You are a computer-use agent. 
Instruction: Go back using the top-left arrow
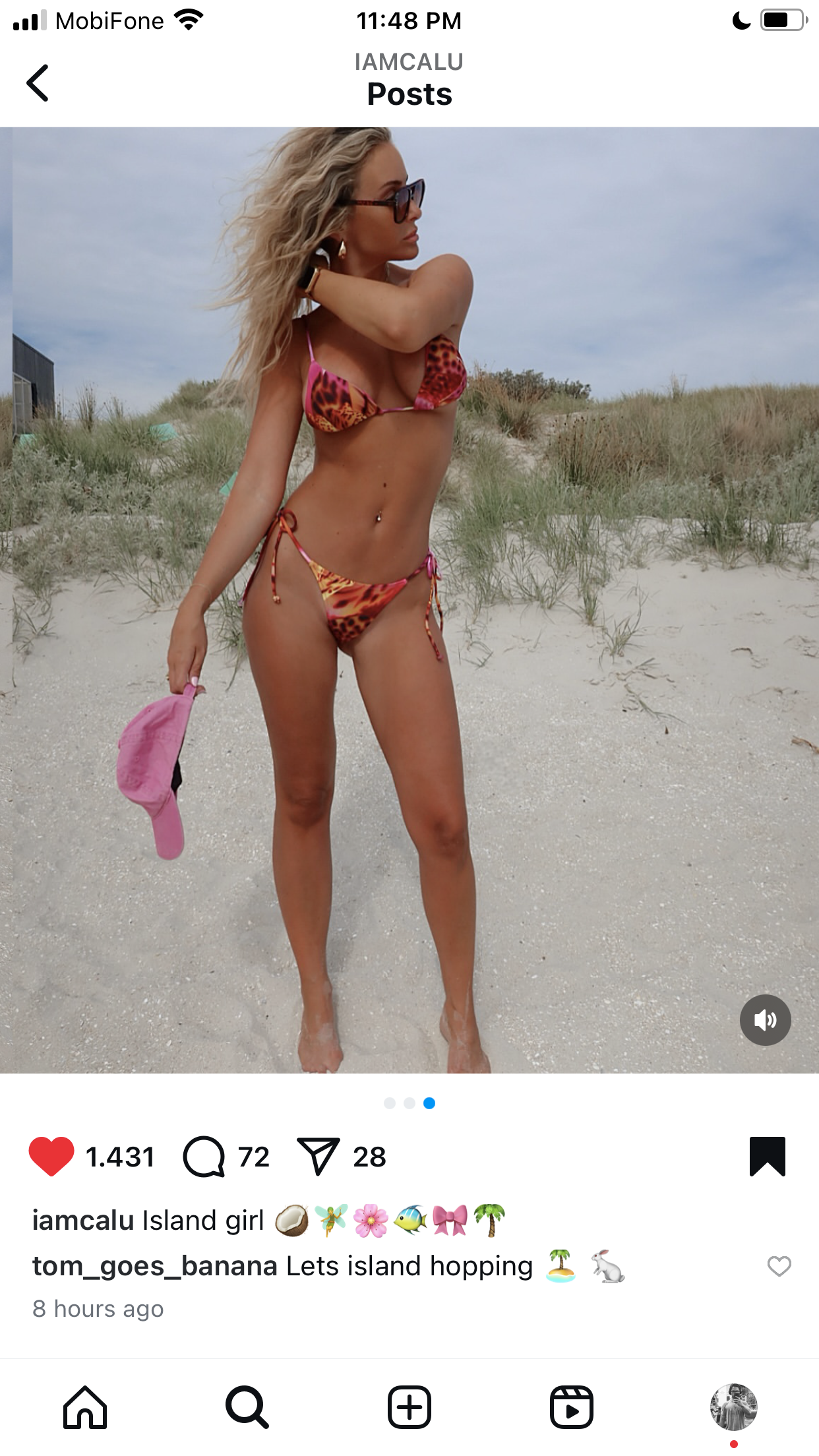pyautogui.click(x=38, y=83)
